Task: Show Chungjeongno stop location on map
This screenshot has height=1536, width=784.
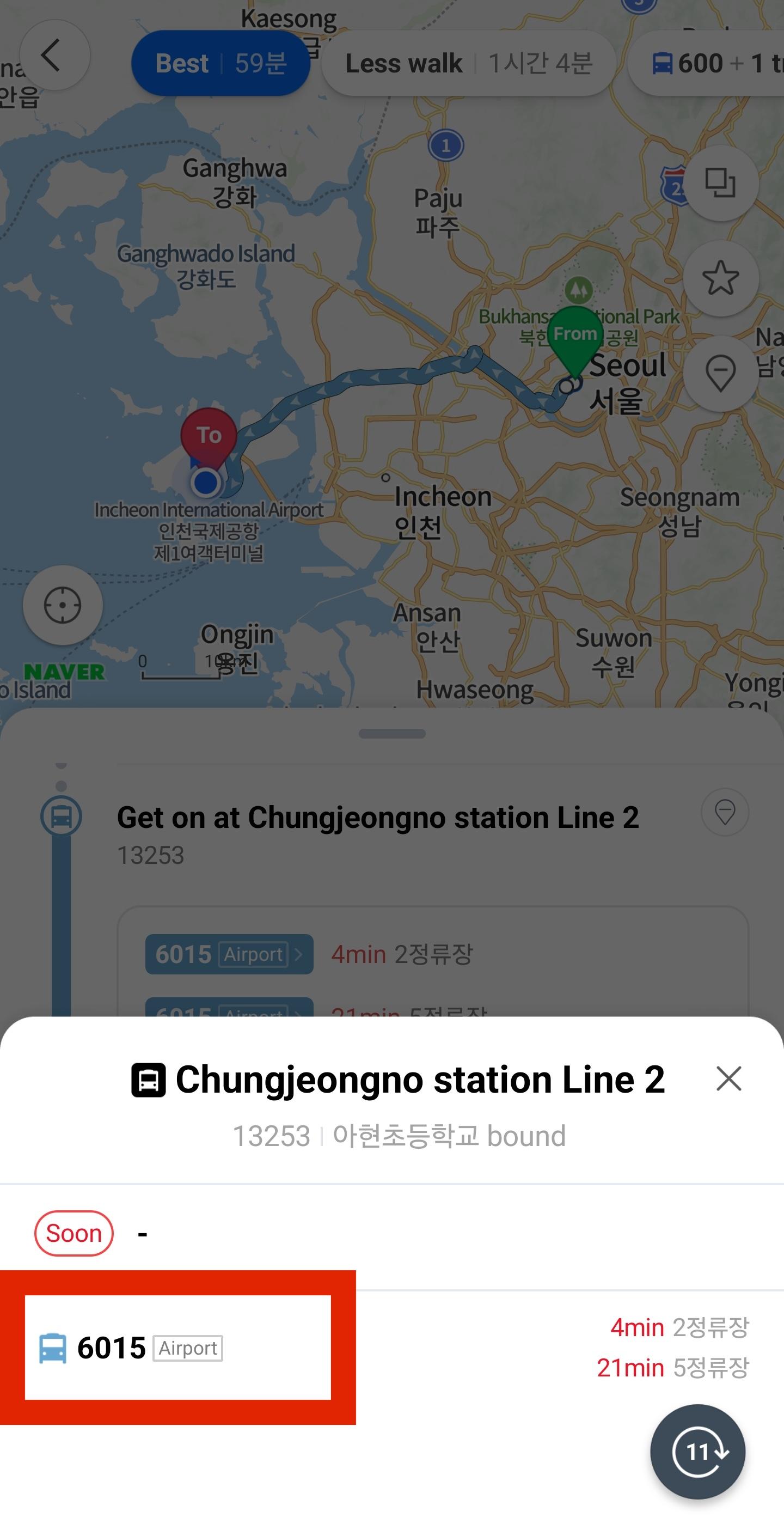Action: tap(725, 812)
